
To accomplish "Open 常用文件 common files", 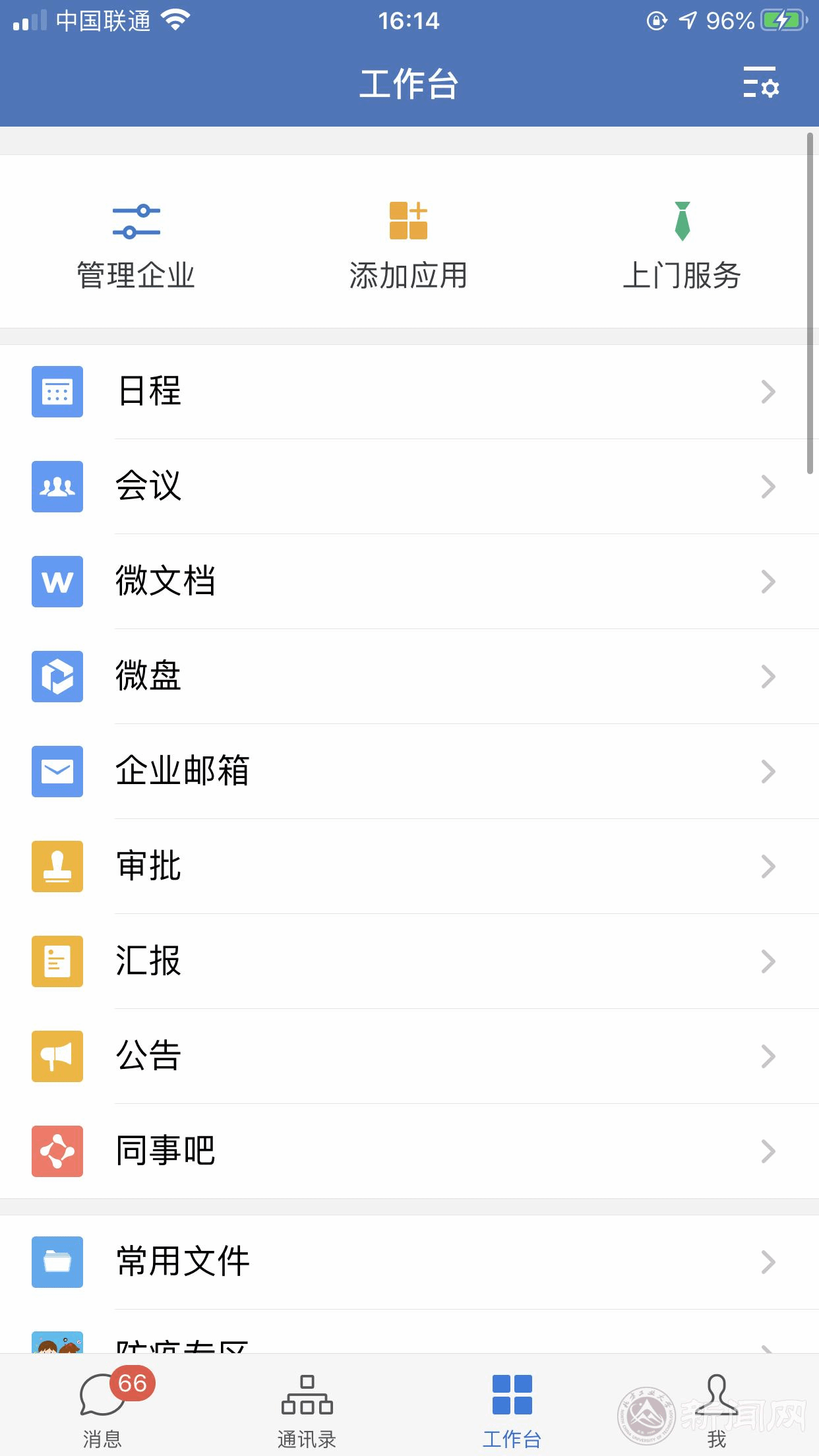I will pyautogui.click(x=409, y=1262).
